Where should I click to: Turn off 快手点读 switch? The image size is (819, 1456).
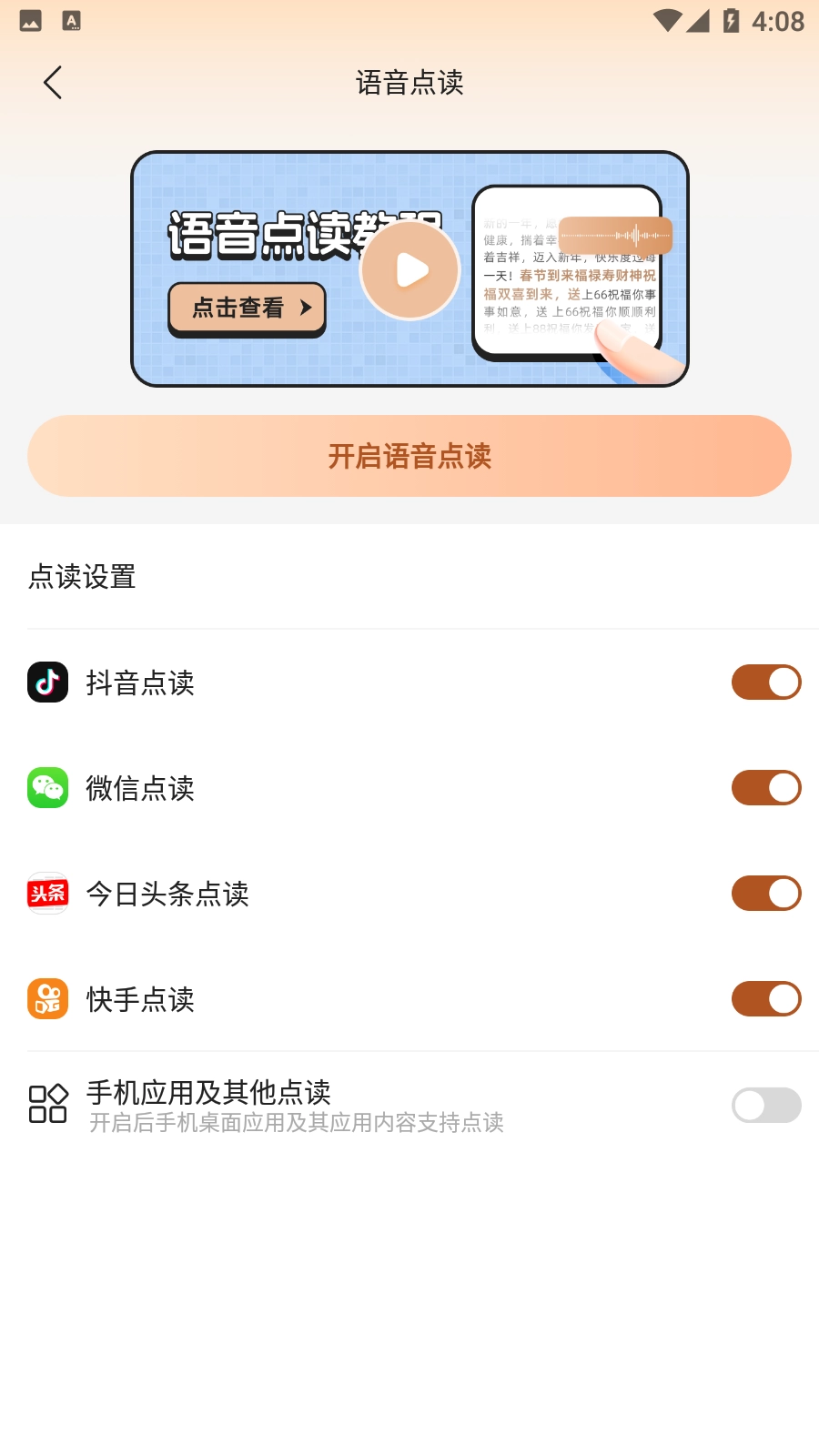767,998
